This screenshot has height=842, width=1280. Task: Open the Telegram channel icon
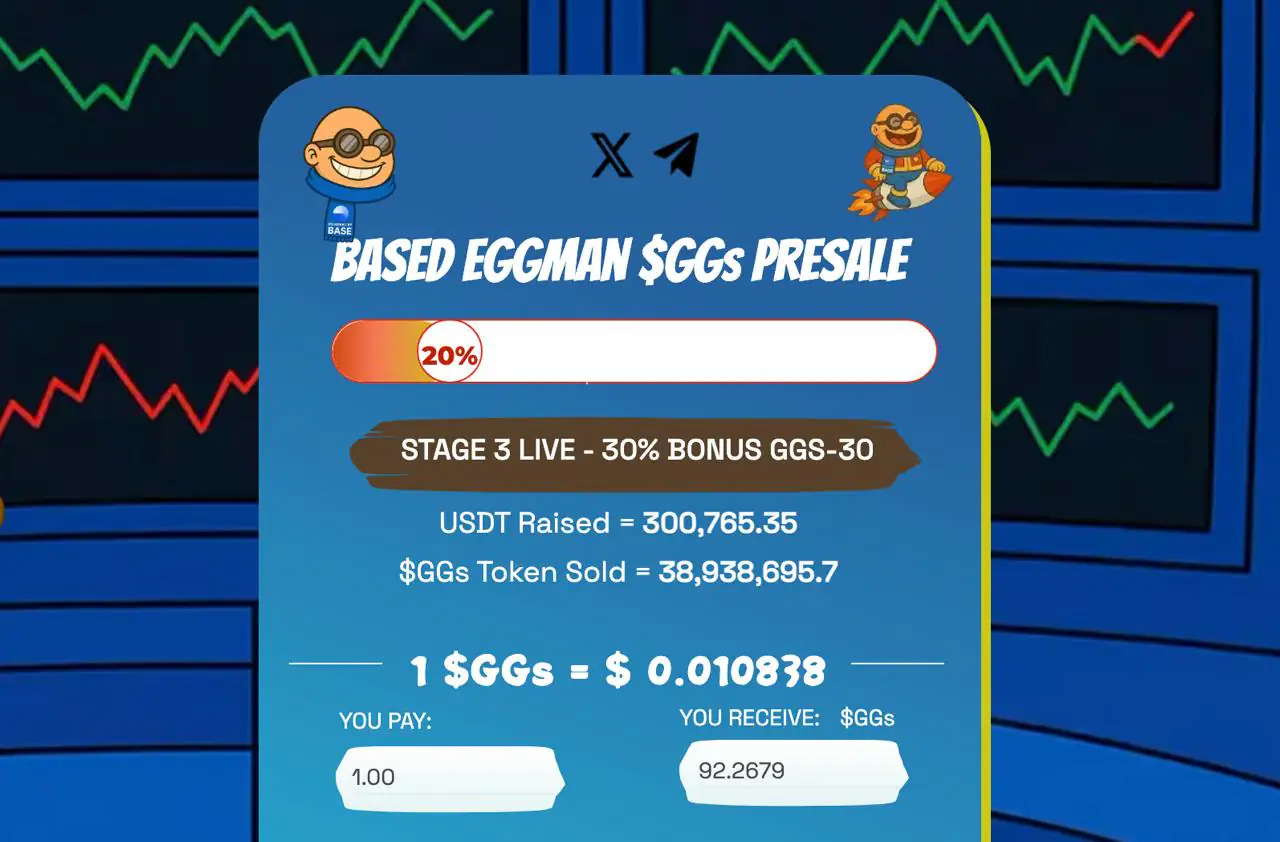point(676,155)
